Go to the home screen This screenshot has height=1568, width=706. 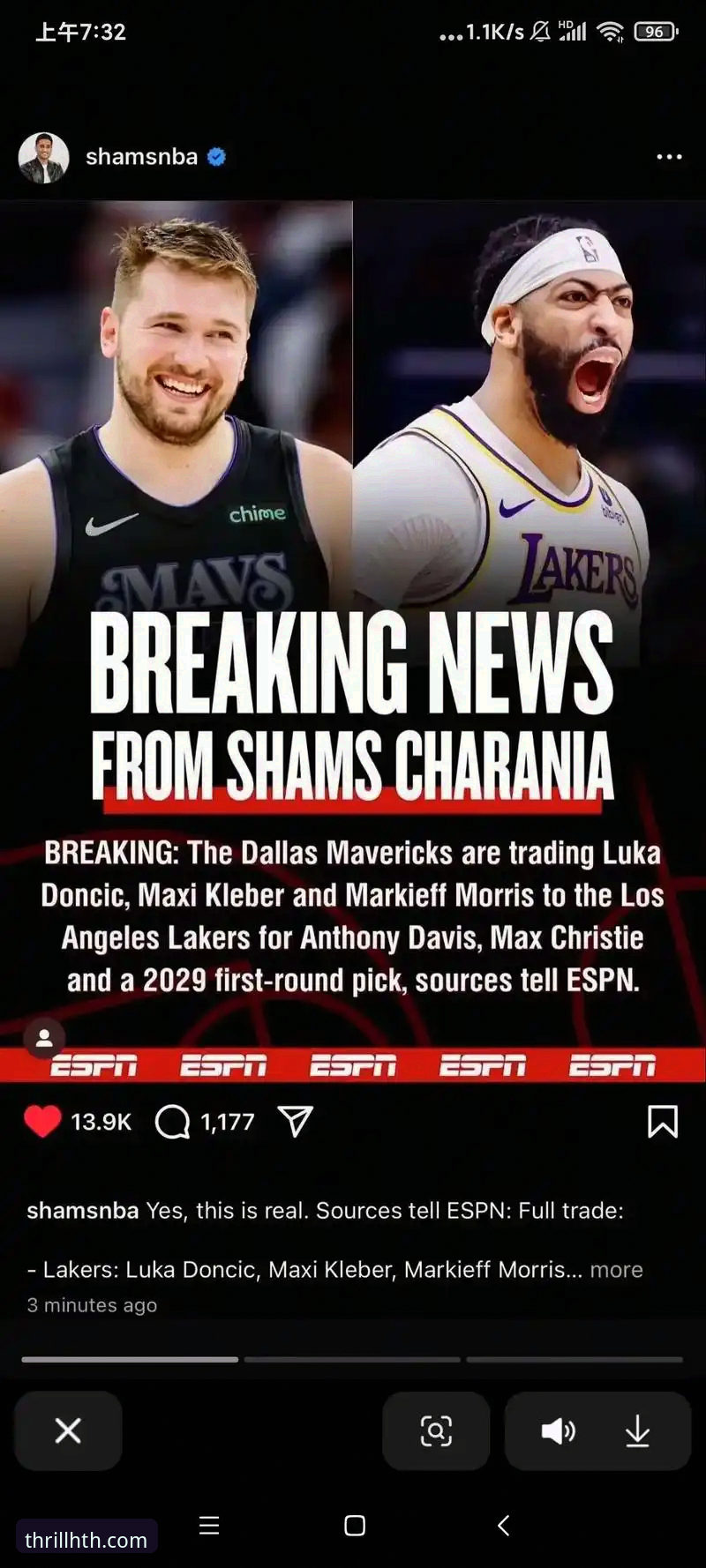355,1526
